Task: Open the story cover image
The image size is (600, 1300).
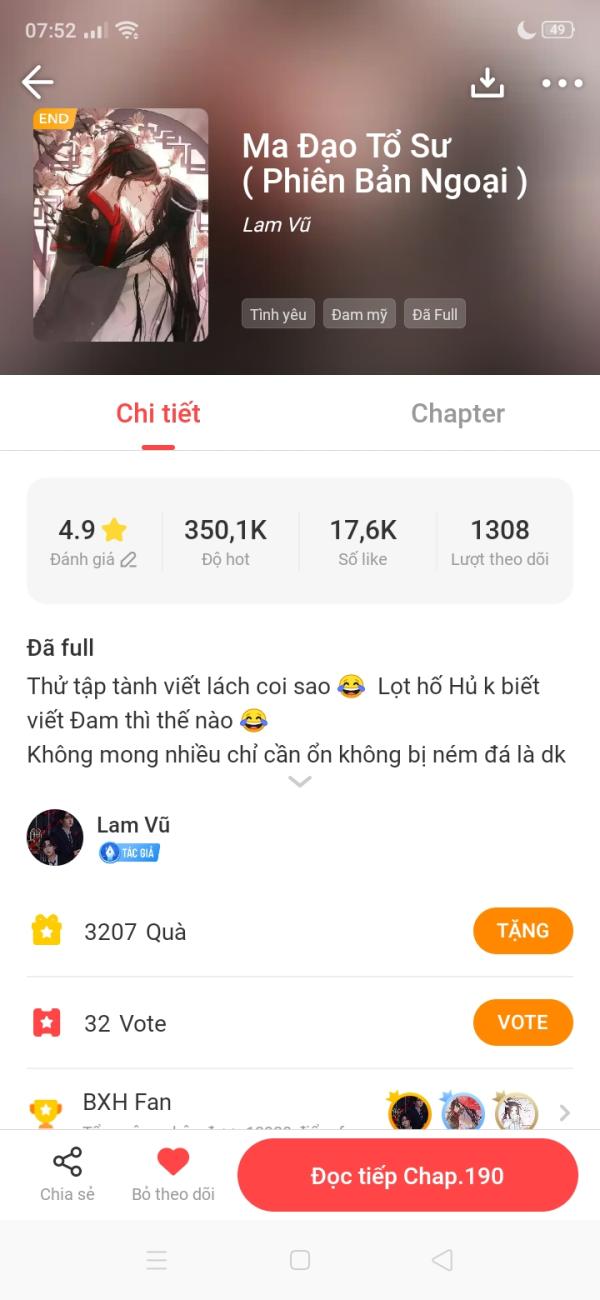Action: pos(121,225)
